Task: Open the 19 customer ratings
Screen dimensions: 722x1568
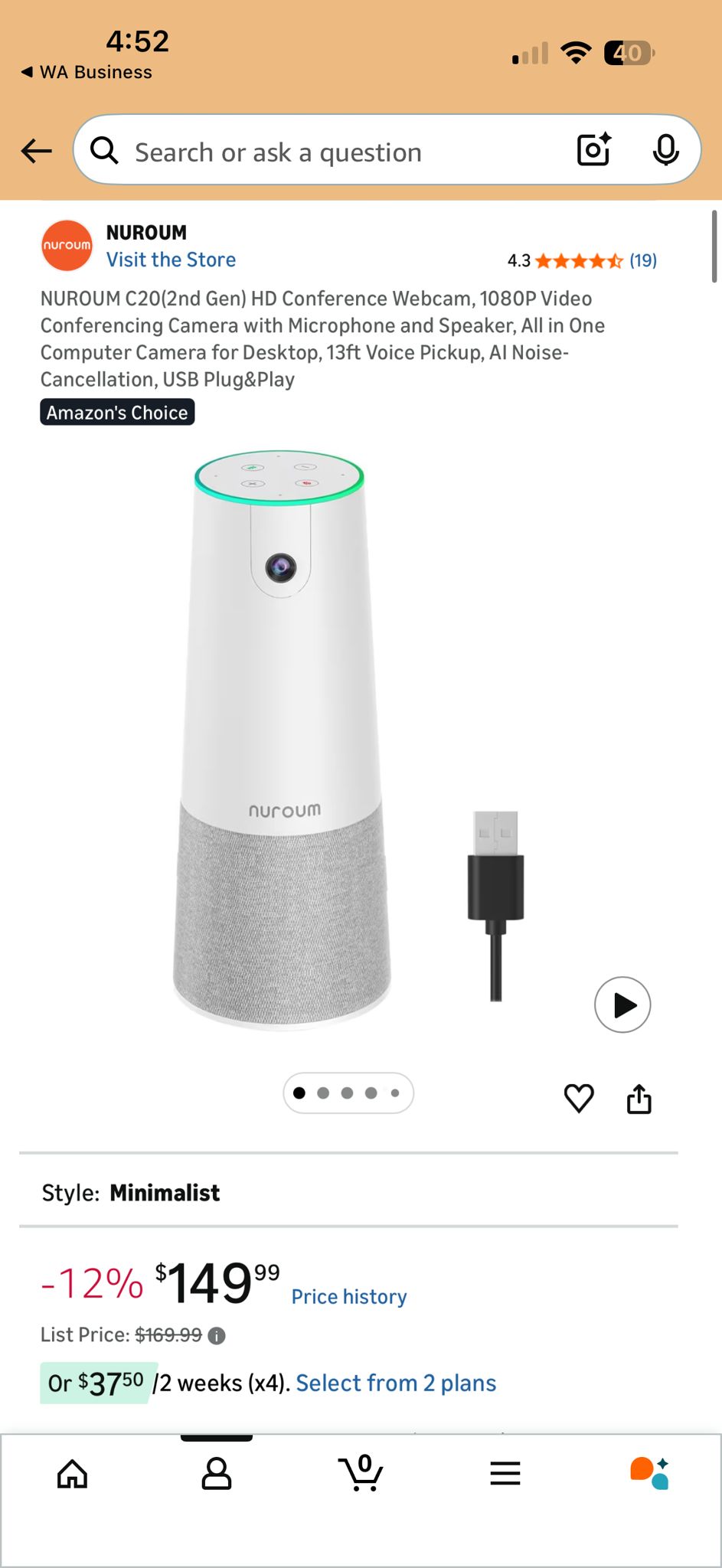Action: point(642,261)
